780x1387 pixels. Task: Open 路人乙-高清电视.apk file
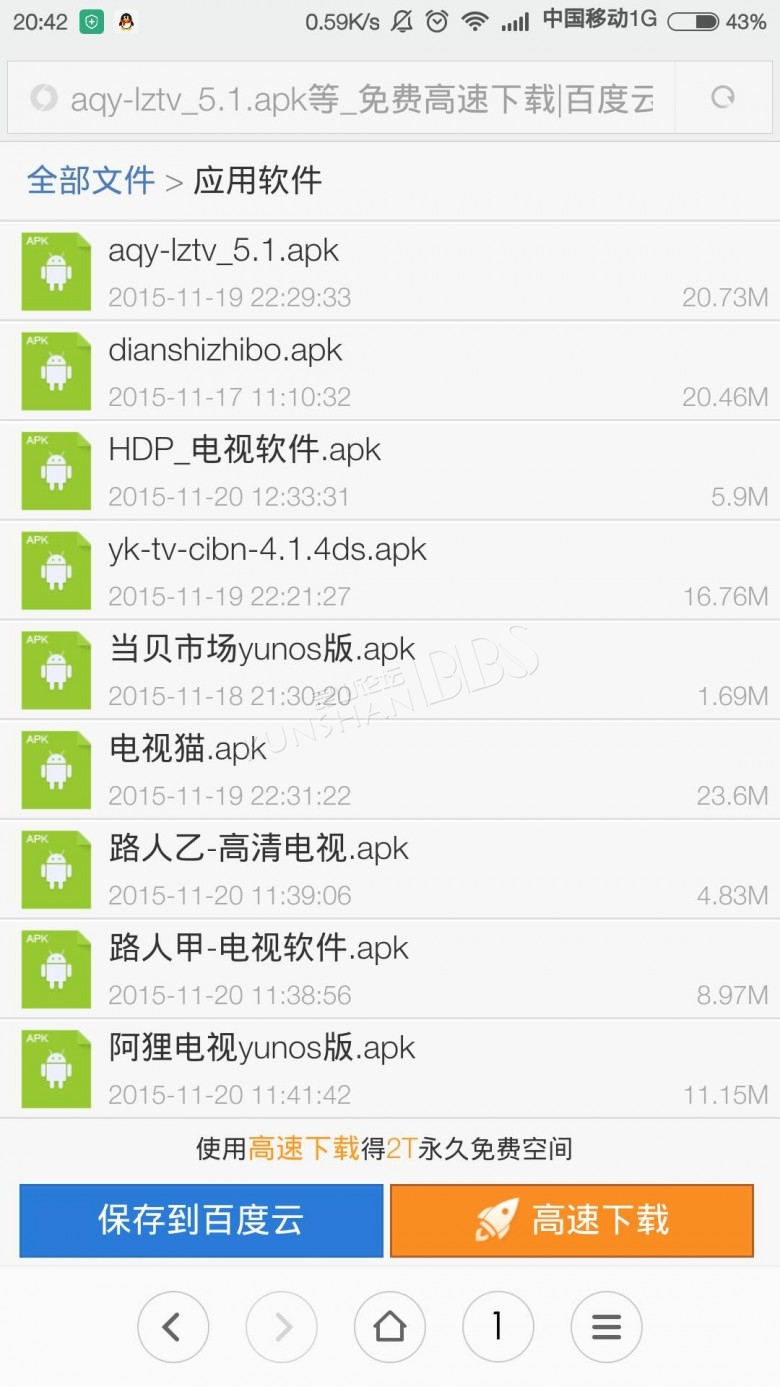pyautogui.click(x=390, y=869)
